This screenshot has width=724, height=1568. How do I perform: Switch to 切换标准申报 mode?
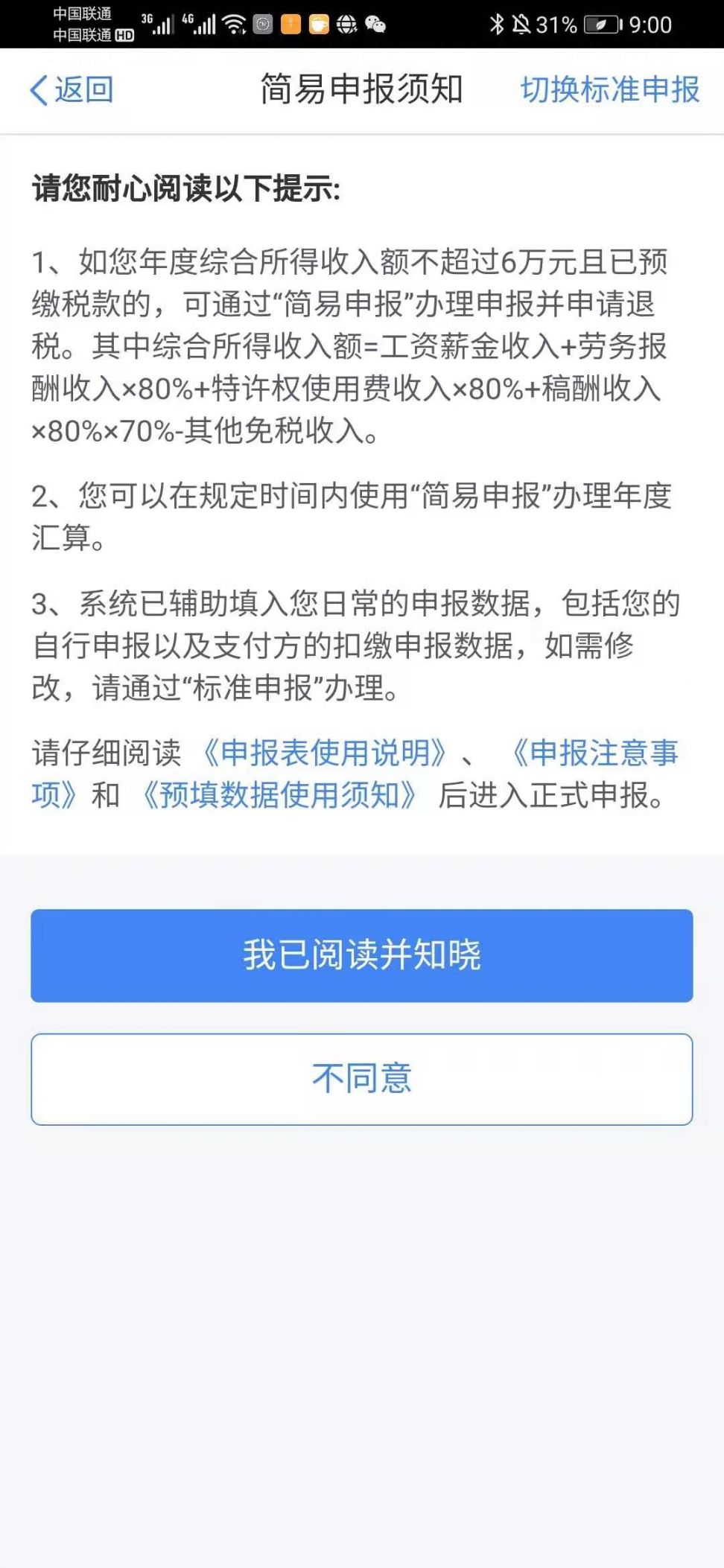[609, 90]
